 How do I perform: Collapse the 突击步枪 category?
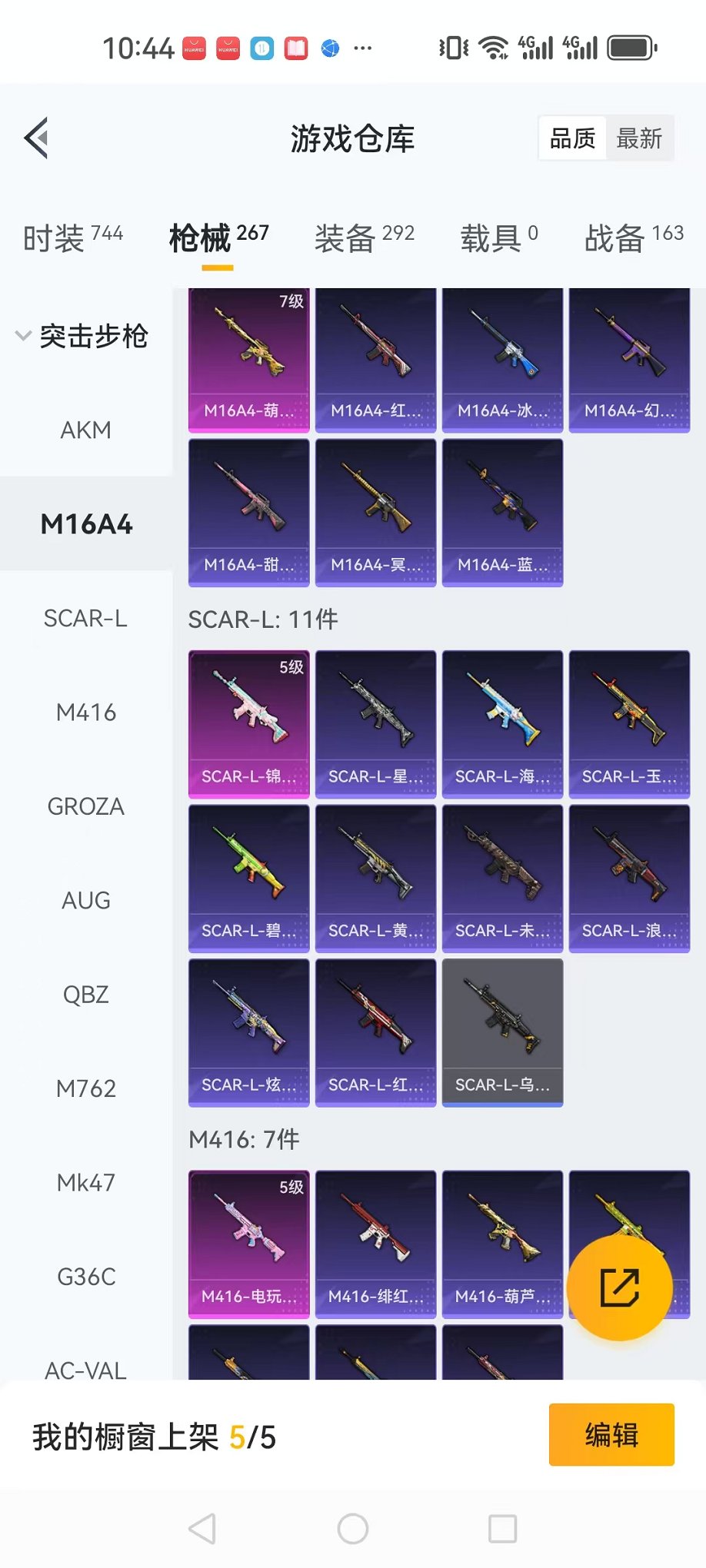pos(83,336)
